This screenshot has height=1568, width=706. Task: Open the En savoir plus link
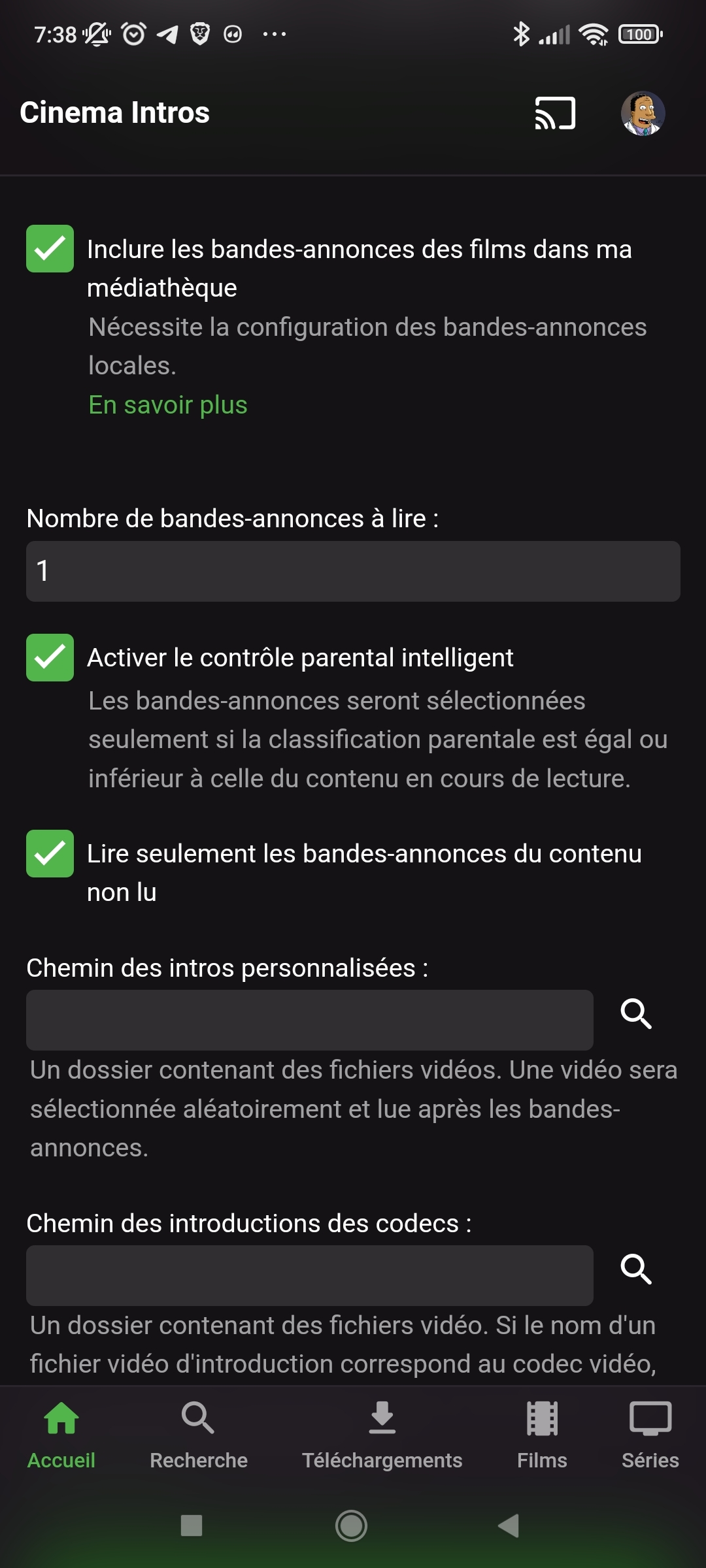pos(168,405)
